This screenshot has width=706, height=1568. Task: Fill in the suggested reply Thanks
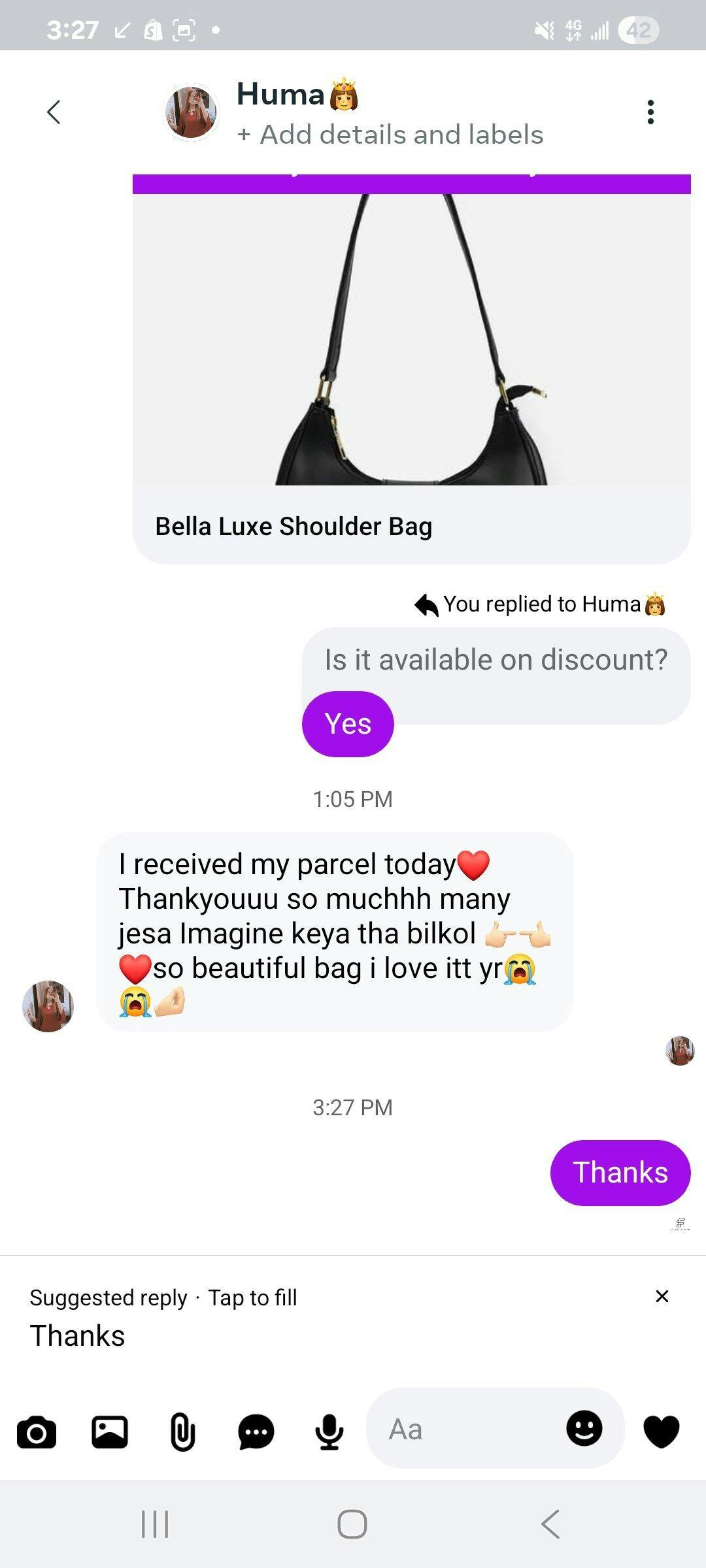click(x=77, y=1335)
